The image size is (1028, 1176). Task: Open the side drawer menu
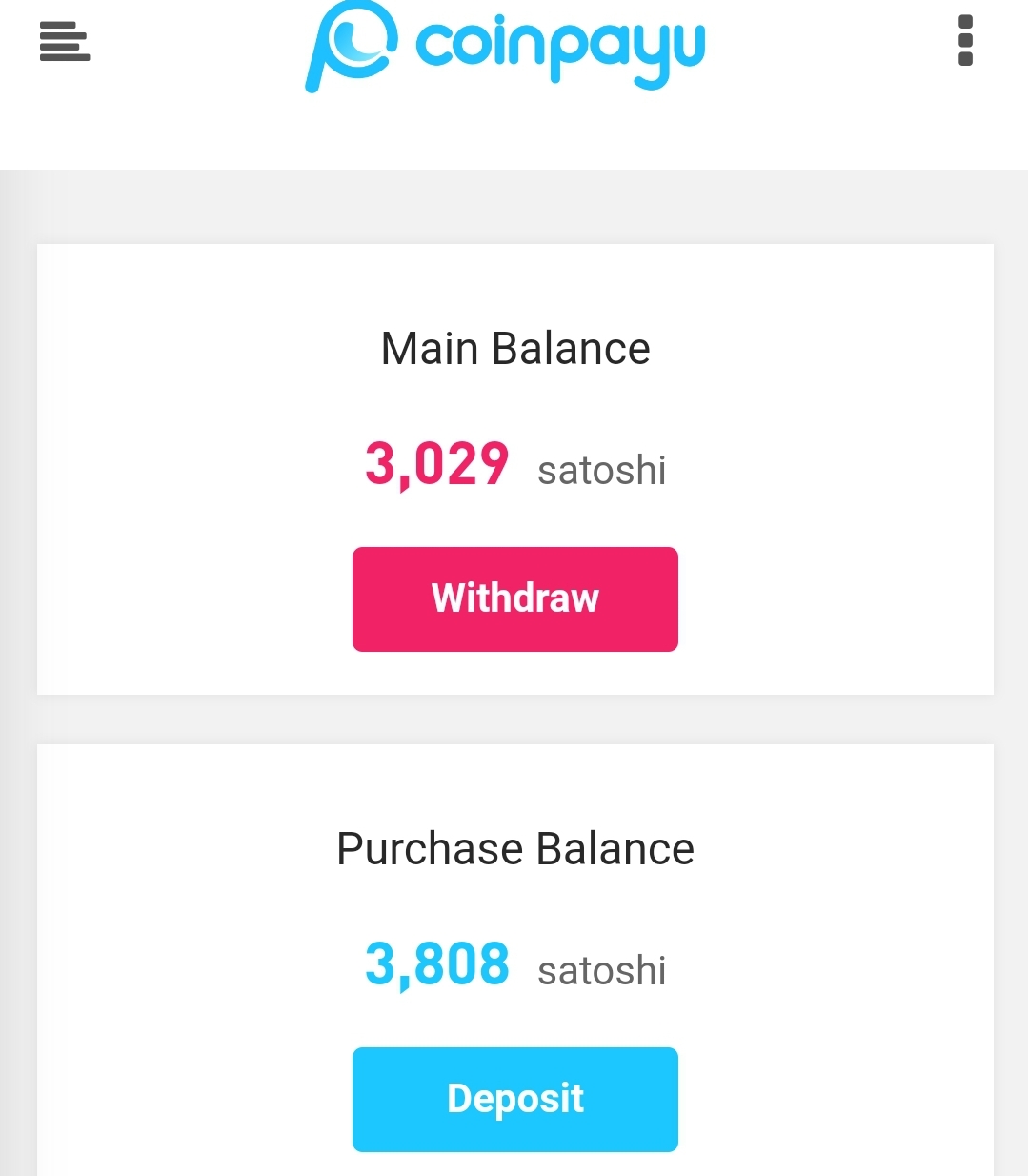point(65,41)
